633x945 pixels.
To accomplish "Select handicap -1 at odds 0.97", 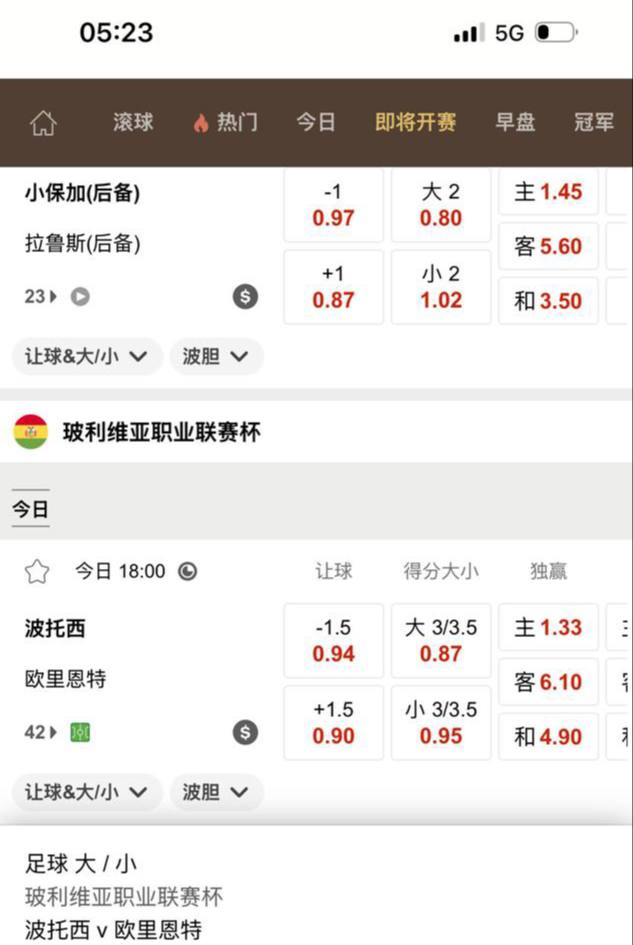I will (333, 205).
